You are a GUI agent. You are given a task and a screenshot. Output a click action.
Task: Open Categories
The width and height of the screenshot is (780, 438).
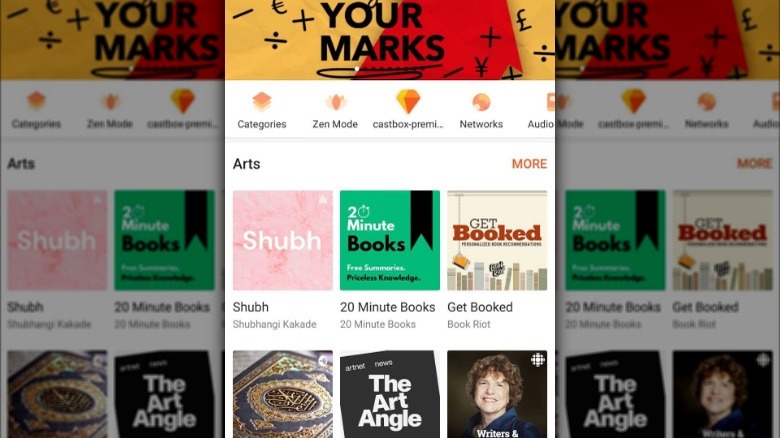click(x=261, y=109)
